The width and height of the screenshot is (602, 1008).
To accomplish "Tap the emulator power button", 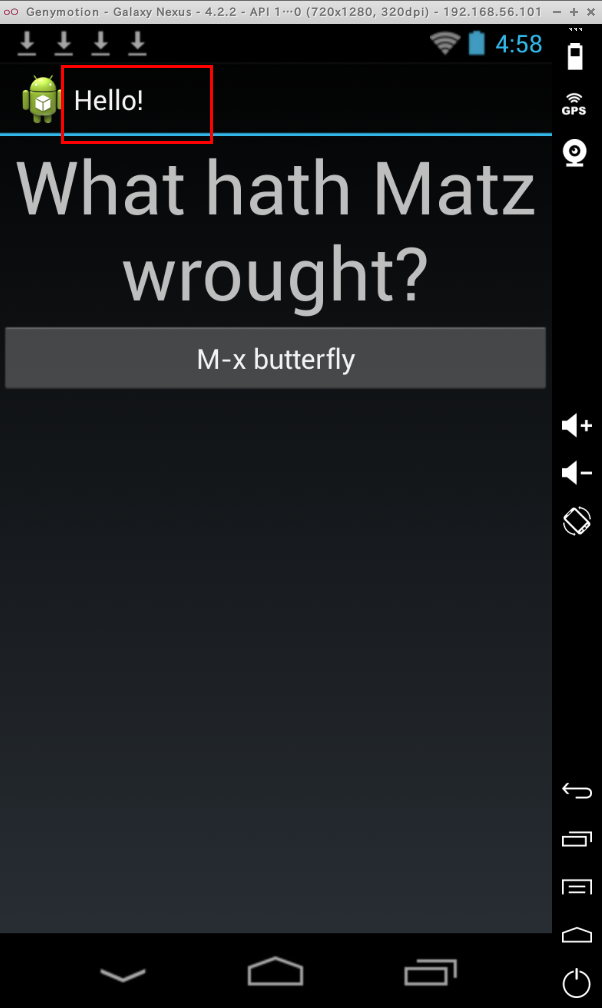I will 576,982.
